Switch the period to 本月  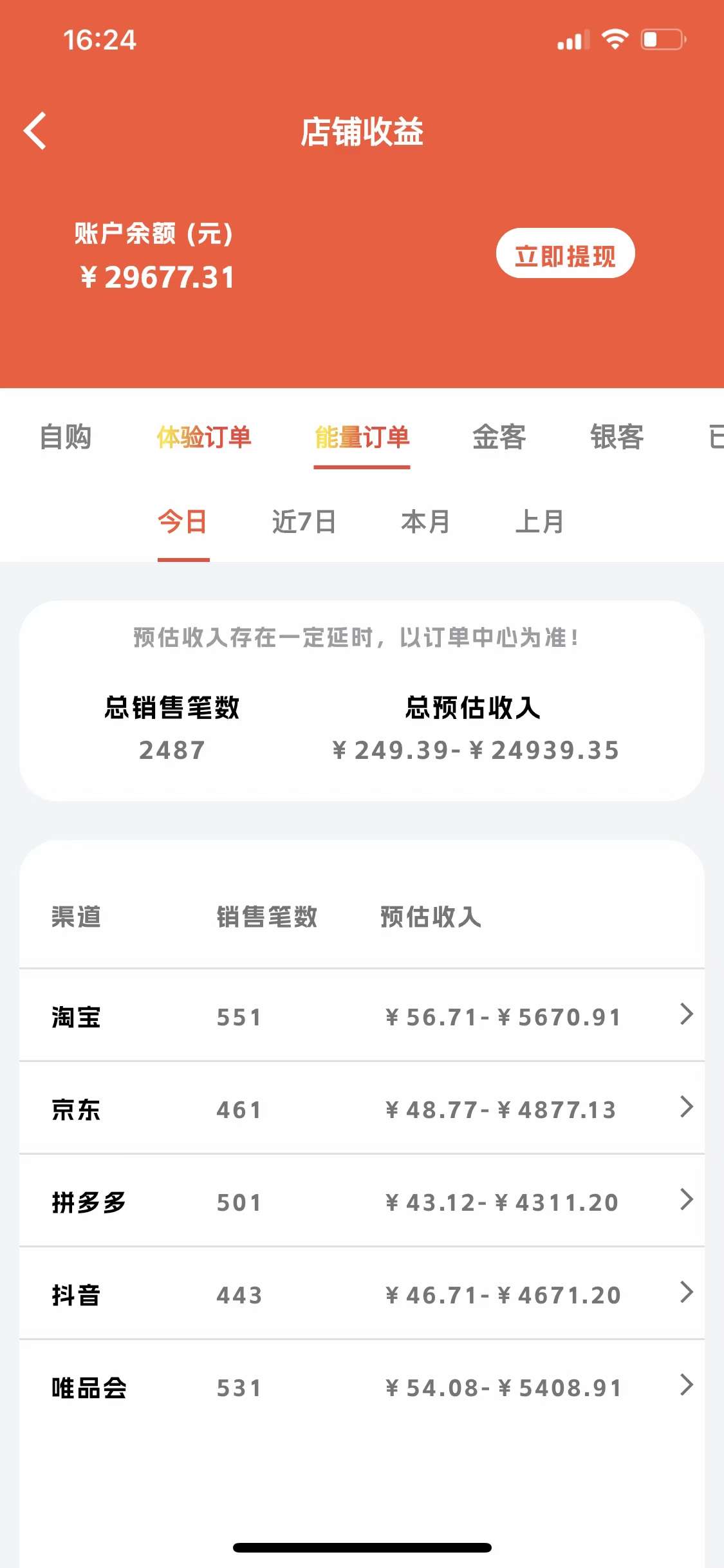425,521
